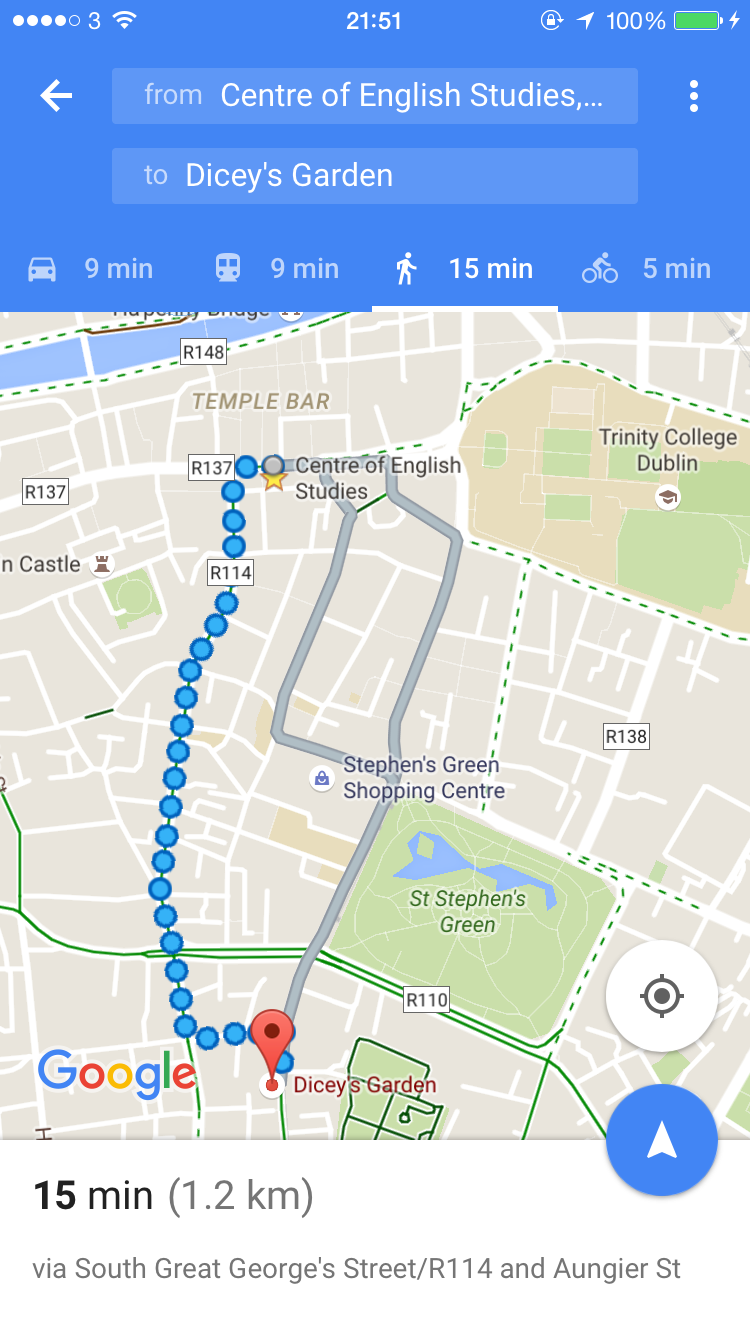Select Stephen's Green Shopping Centre on map
Viewport: 750px width, 1334px height.
click(322, 778)
